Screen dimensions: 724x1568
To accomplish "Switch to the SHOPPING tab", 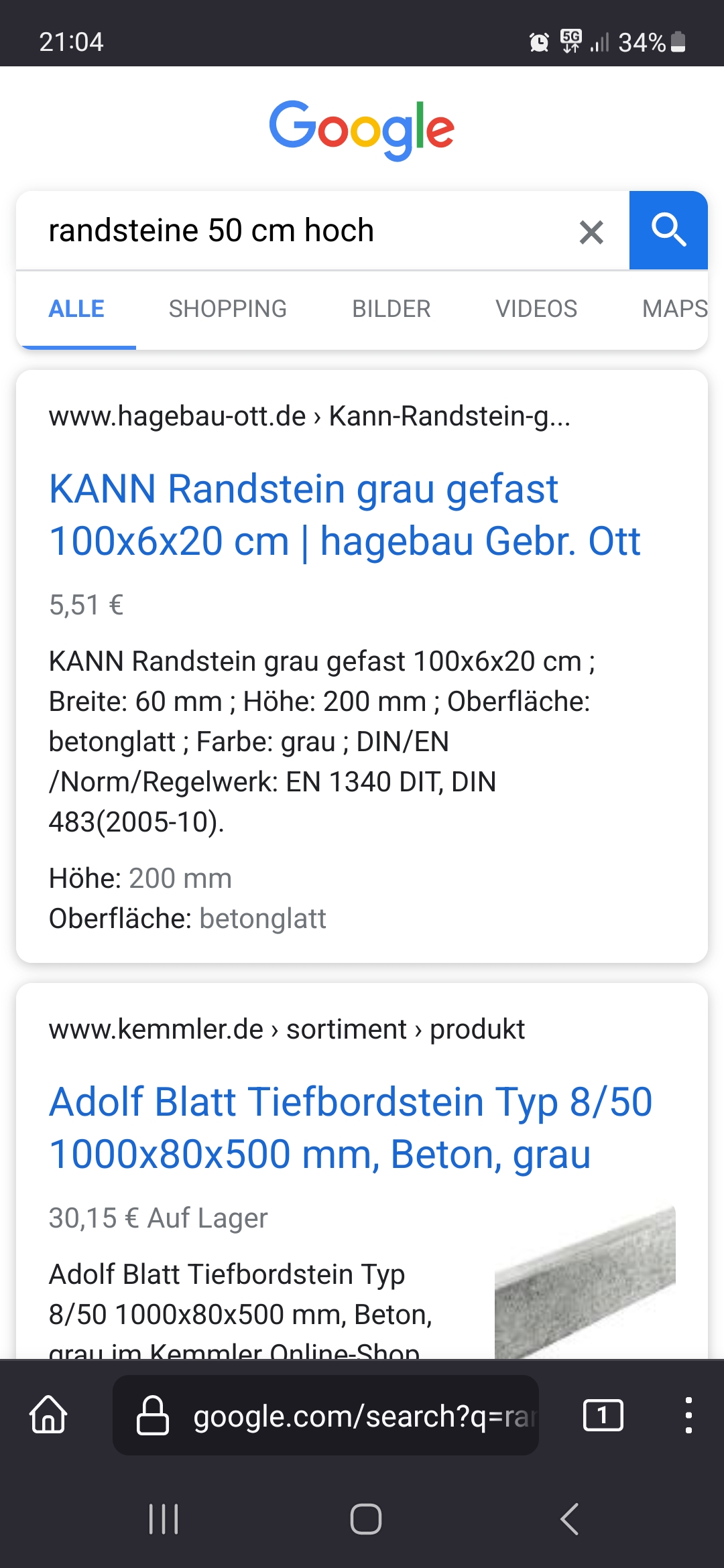I will 228,309.
